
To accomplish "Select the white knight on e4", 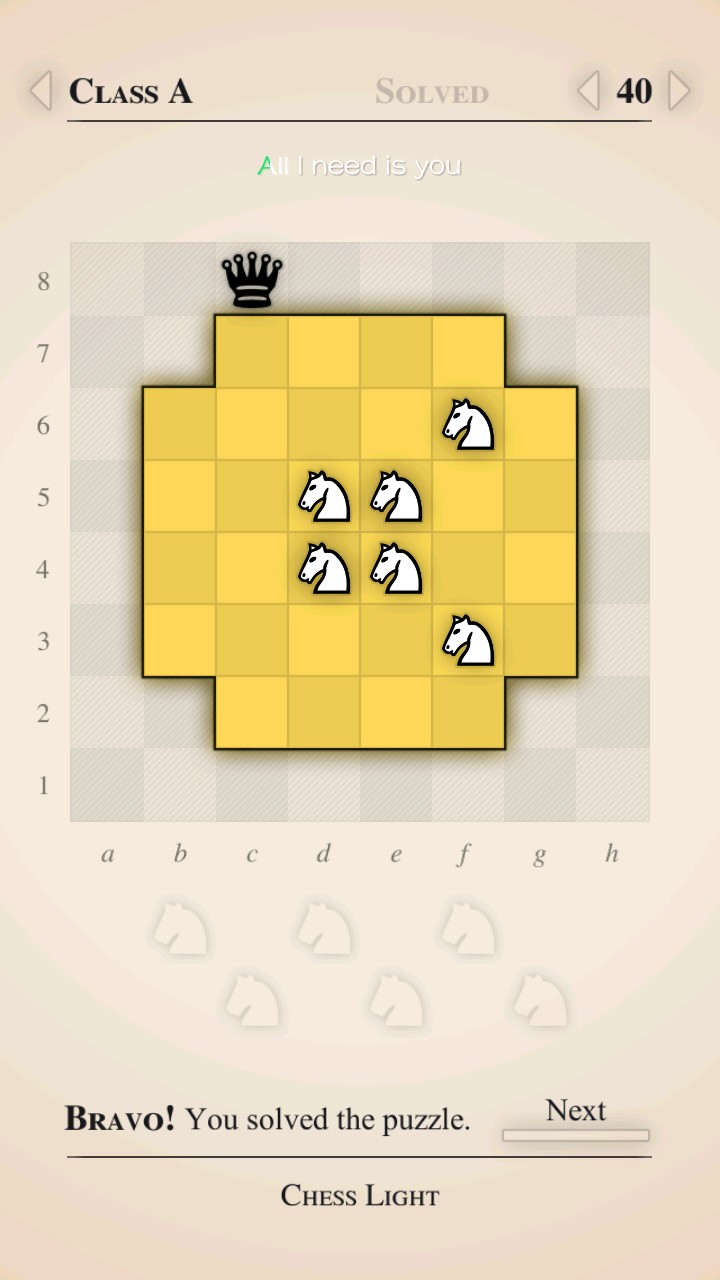I will coord(396,568).
